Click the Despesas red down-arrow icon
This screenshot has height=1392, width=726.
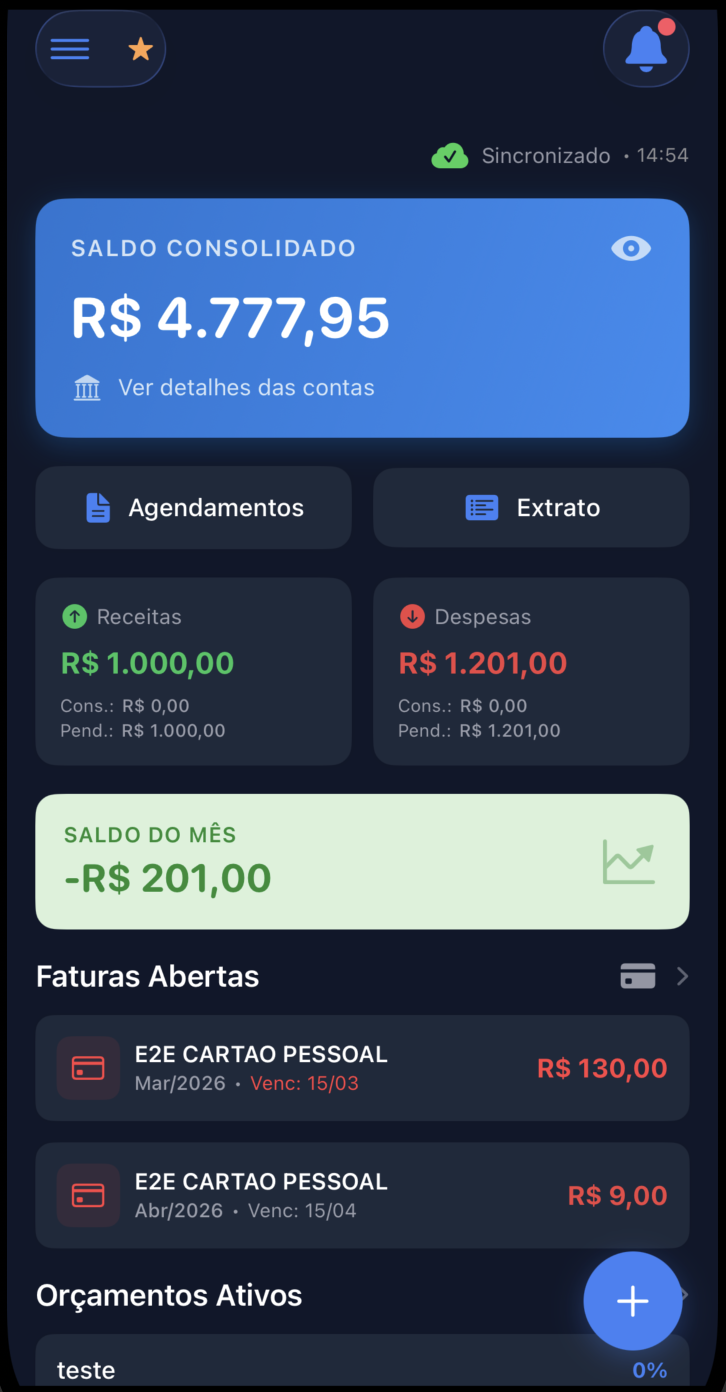pyautogui.click(x=413, y=617)
